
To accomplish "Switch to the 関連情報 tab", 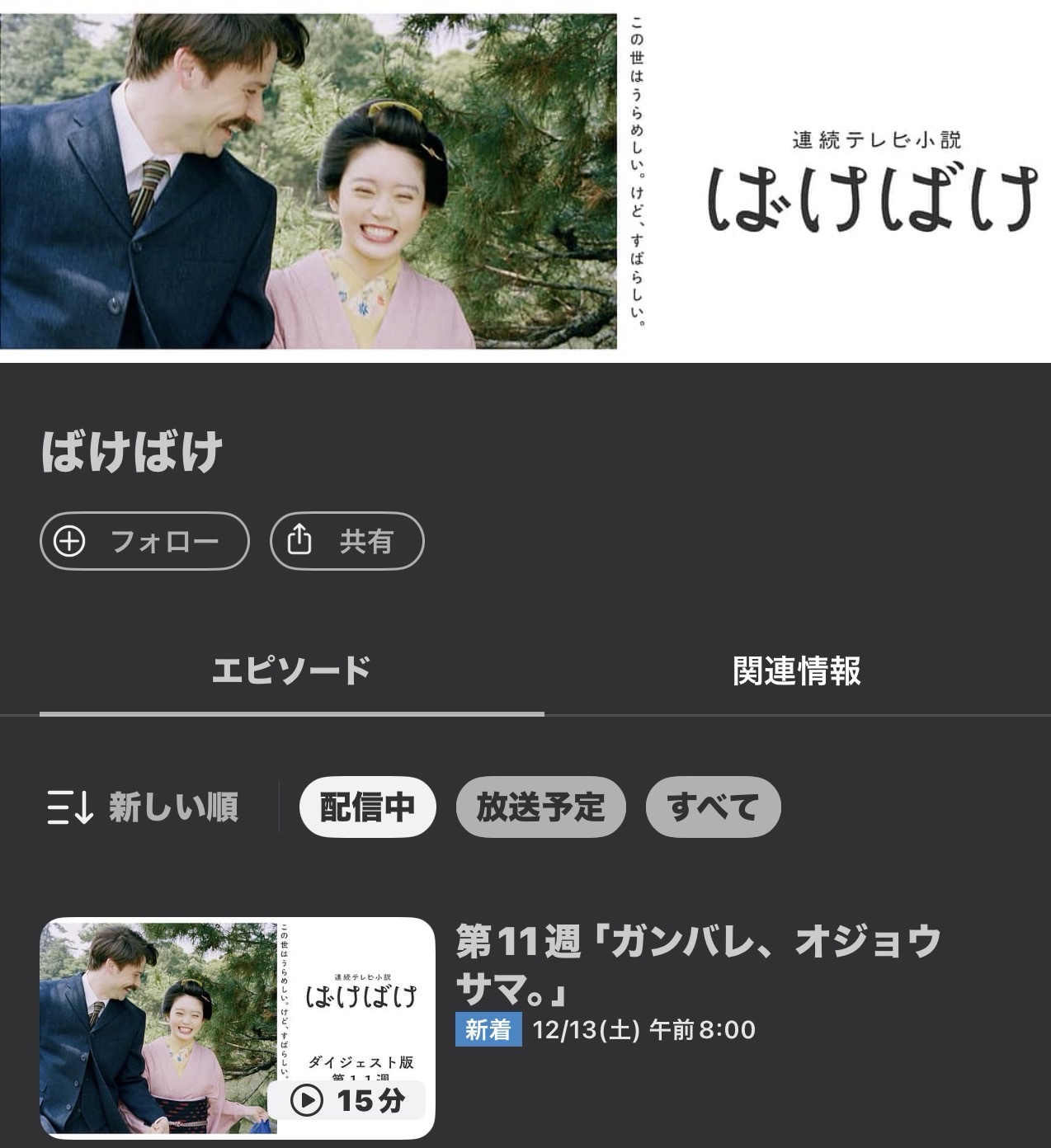I will pos(796,670).
